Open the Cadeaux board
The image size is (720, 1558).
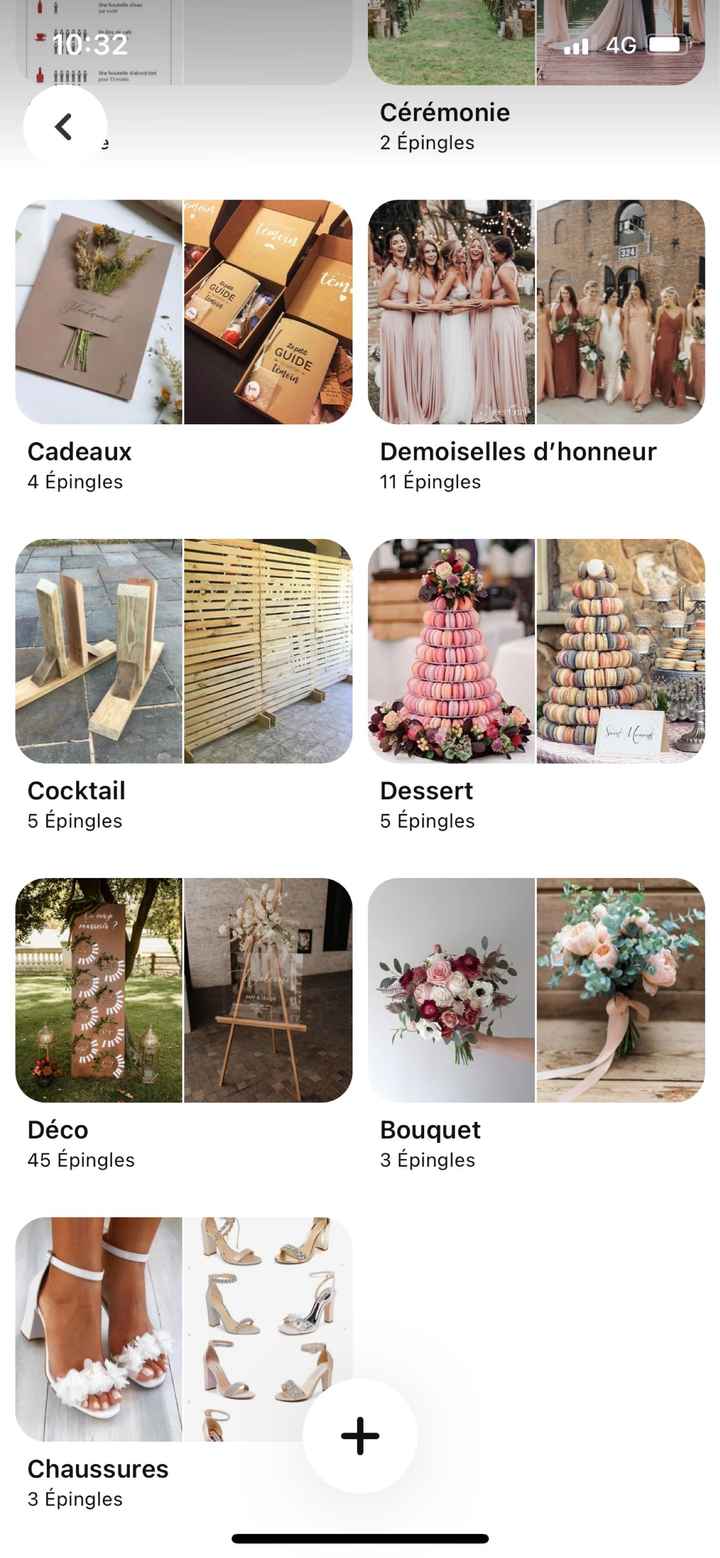click(x=80, y=451)
